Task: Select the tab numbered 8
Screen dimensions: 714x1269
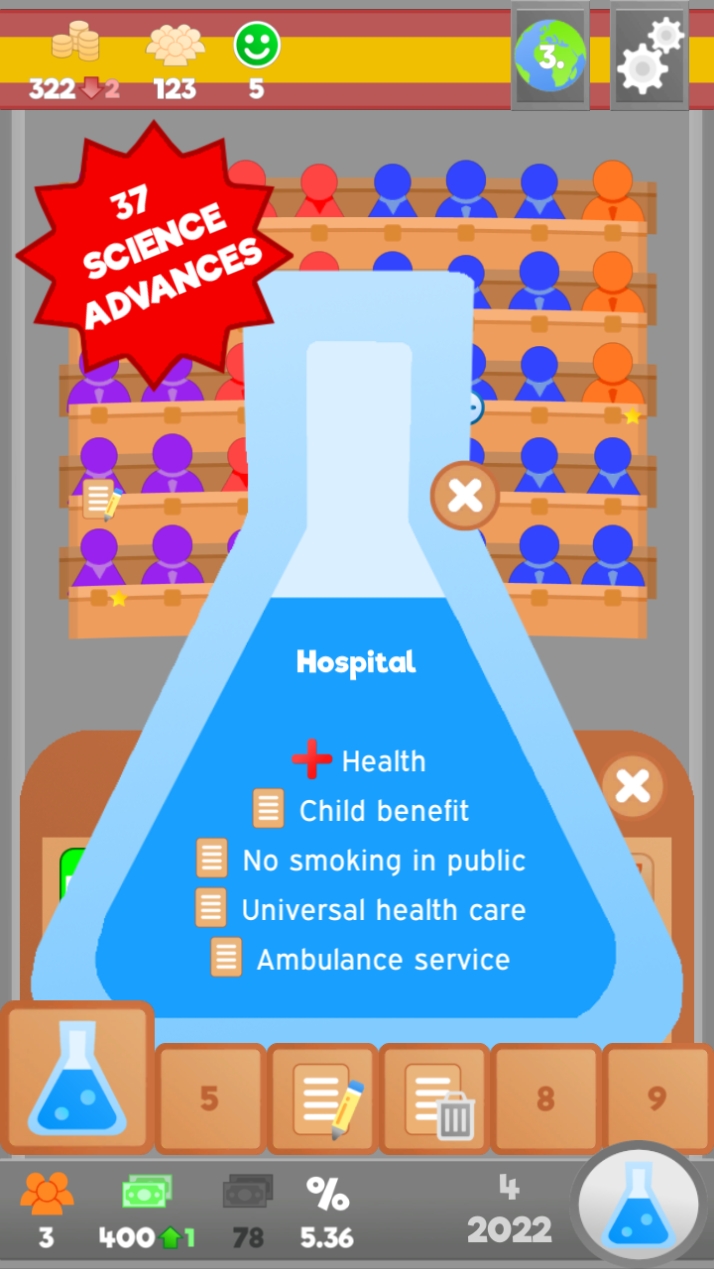Action: pos(545,1098)
